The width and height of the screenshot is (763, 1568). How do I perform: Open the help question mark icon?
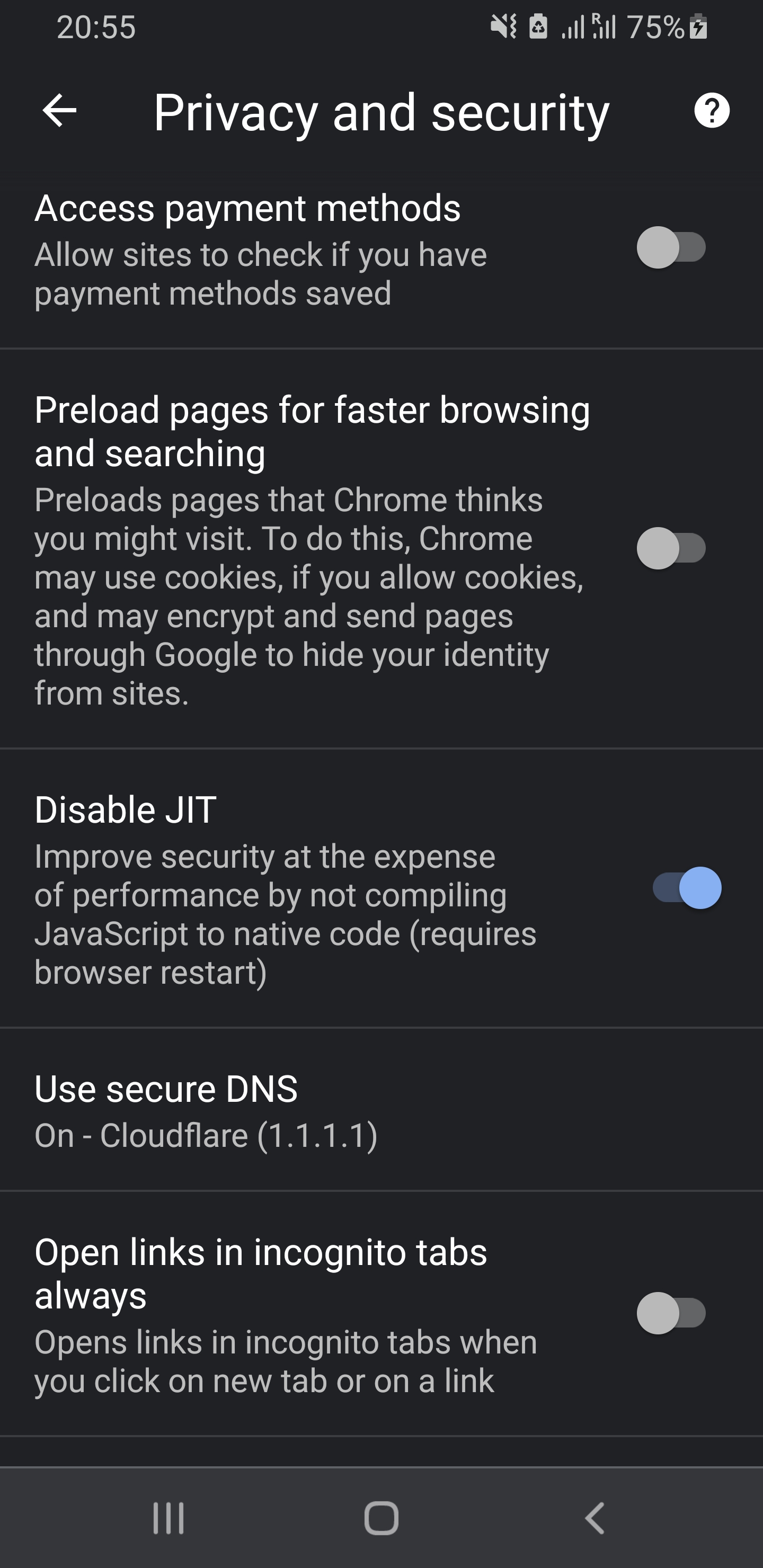click(x=711, y=111)
